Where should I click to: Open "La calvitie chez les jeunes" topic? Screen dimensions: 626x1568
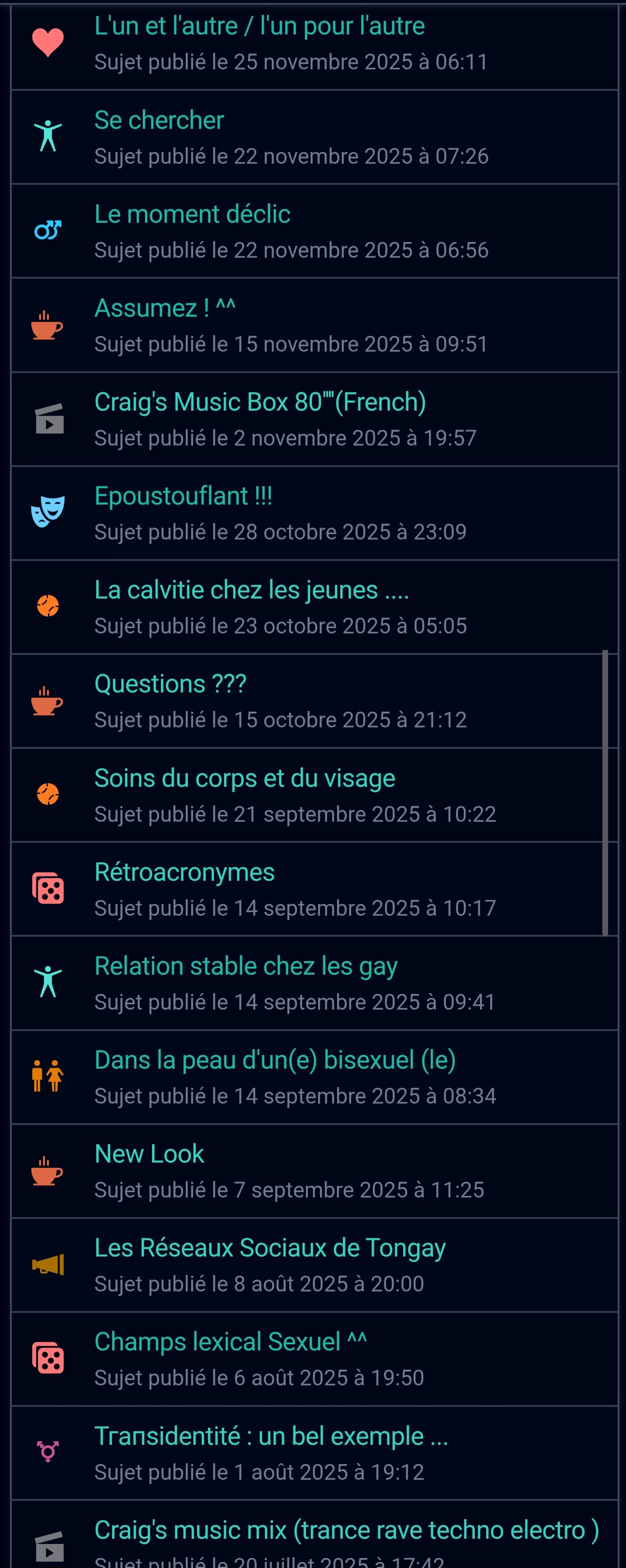tap(251, 590)
